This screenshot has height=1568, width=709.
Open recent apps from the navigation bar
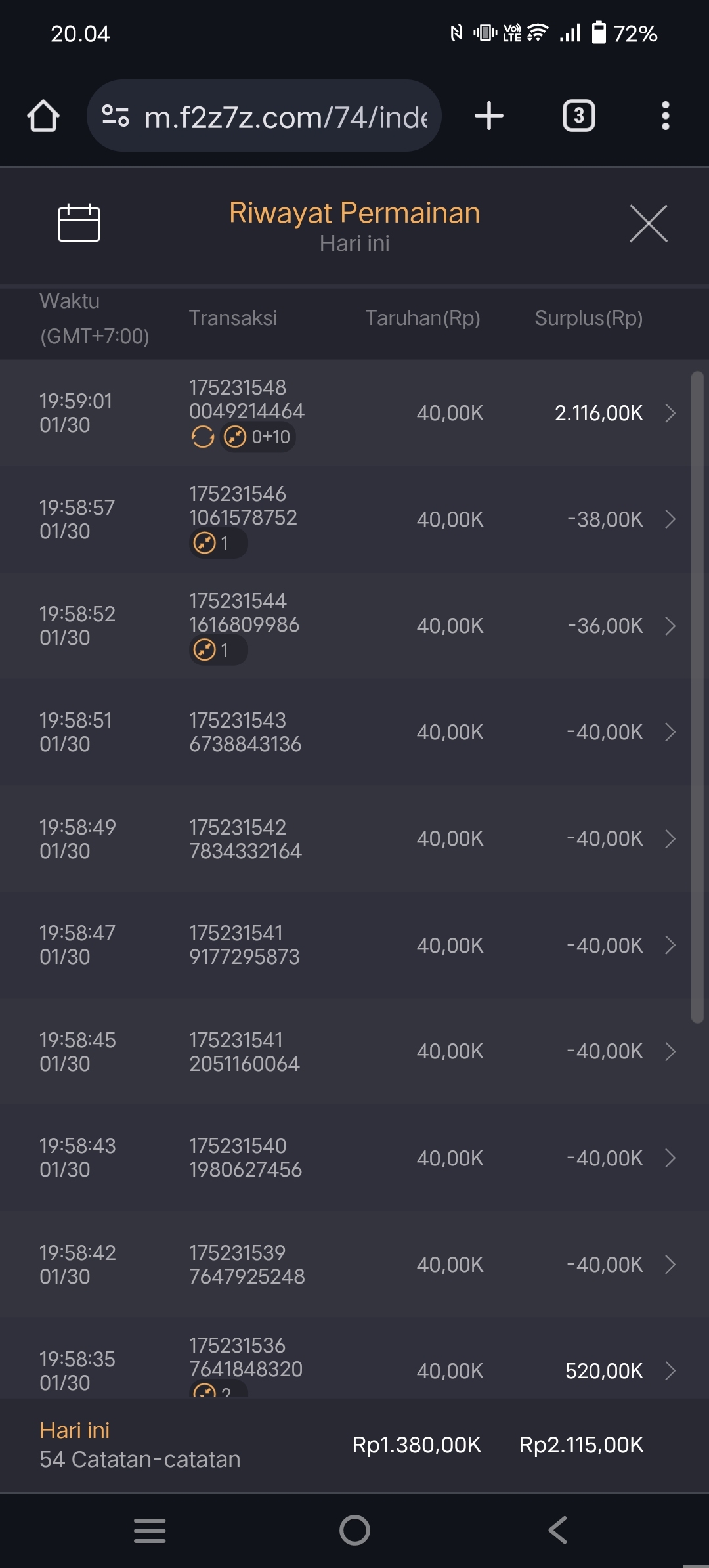(x=150, y=1530)
